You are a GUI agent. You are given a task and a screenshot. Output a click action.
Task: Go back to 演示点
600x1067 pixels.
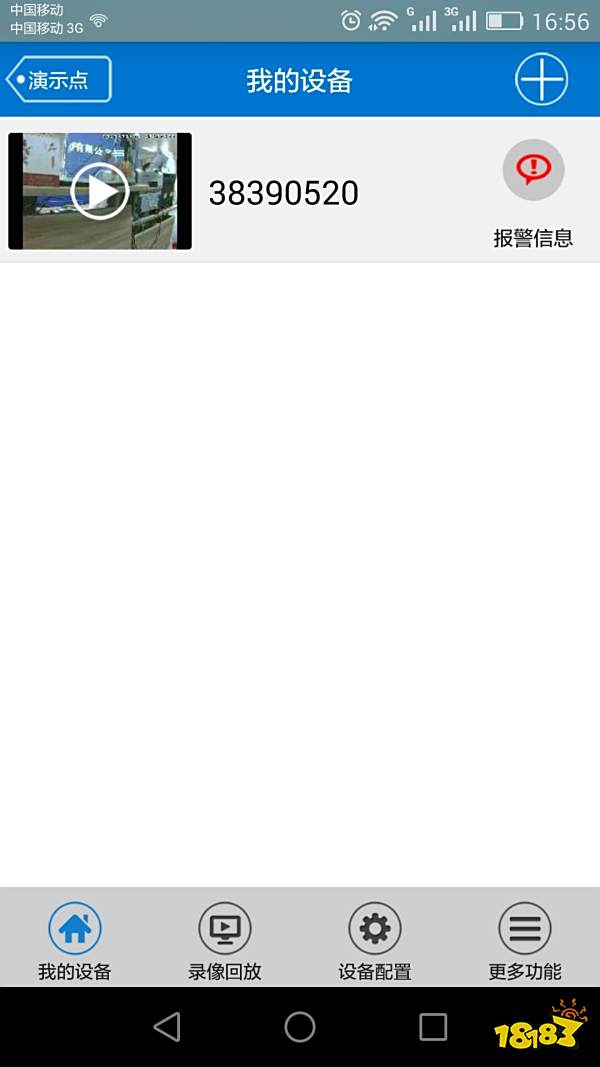tap(59, 80)
